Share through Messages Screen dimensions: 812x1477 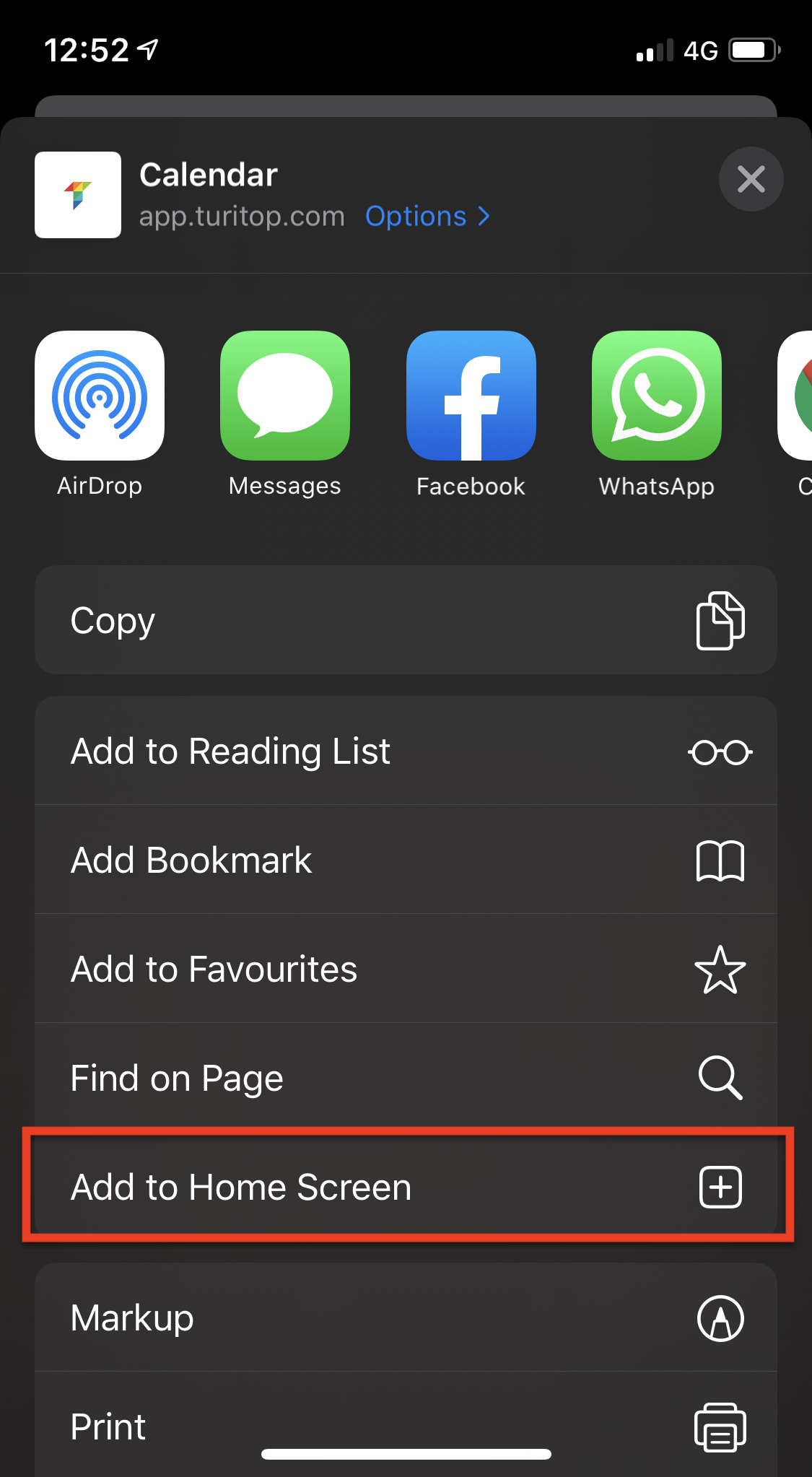[x=285, y=414]
